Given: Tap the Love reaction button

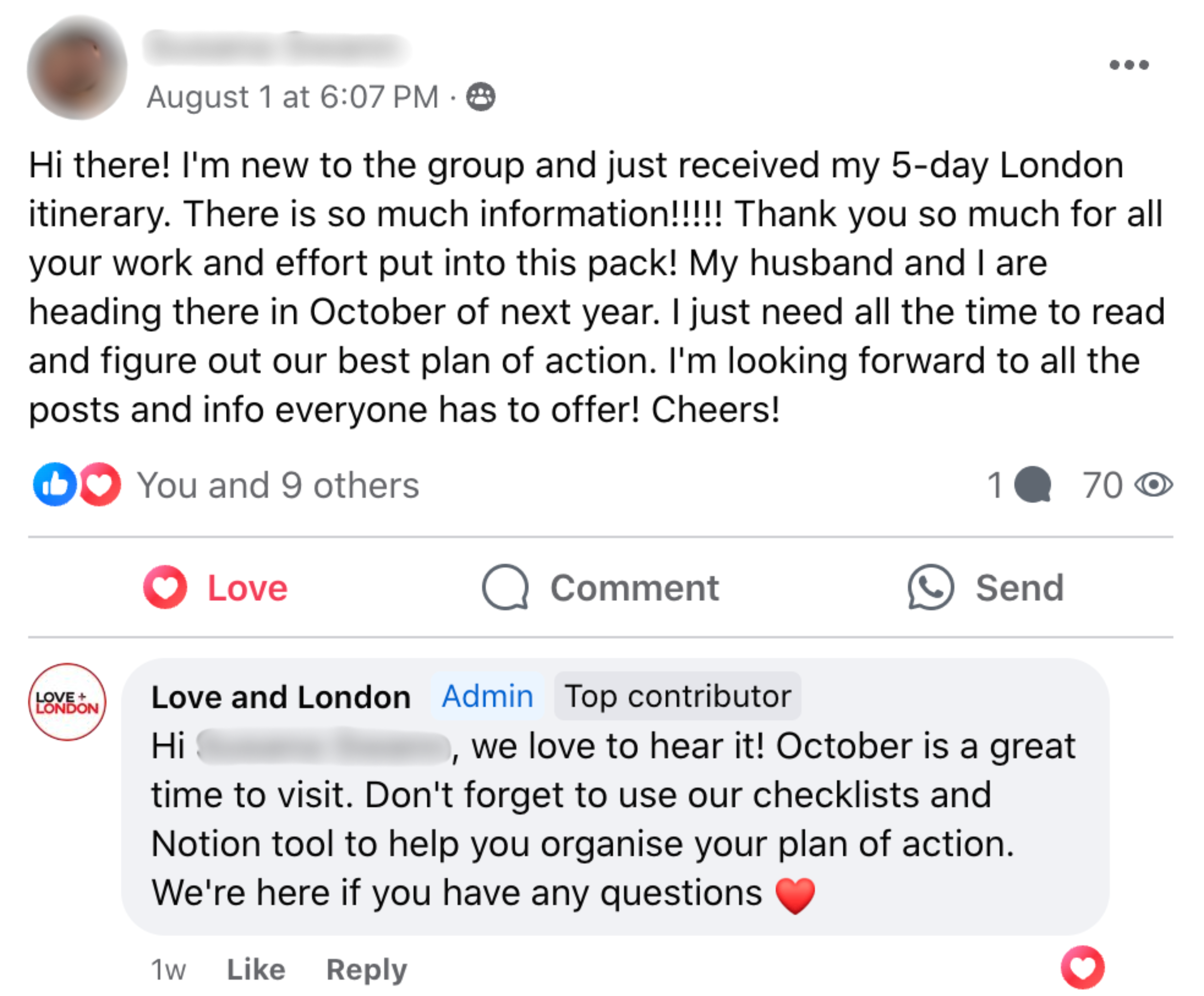Looking at the screenshot, I should [216, 588].
